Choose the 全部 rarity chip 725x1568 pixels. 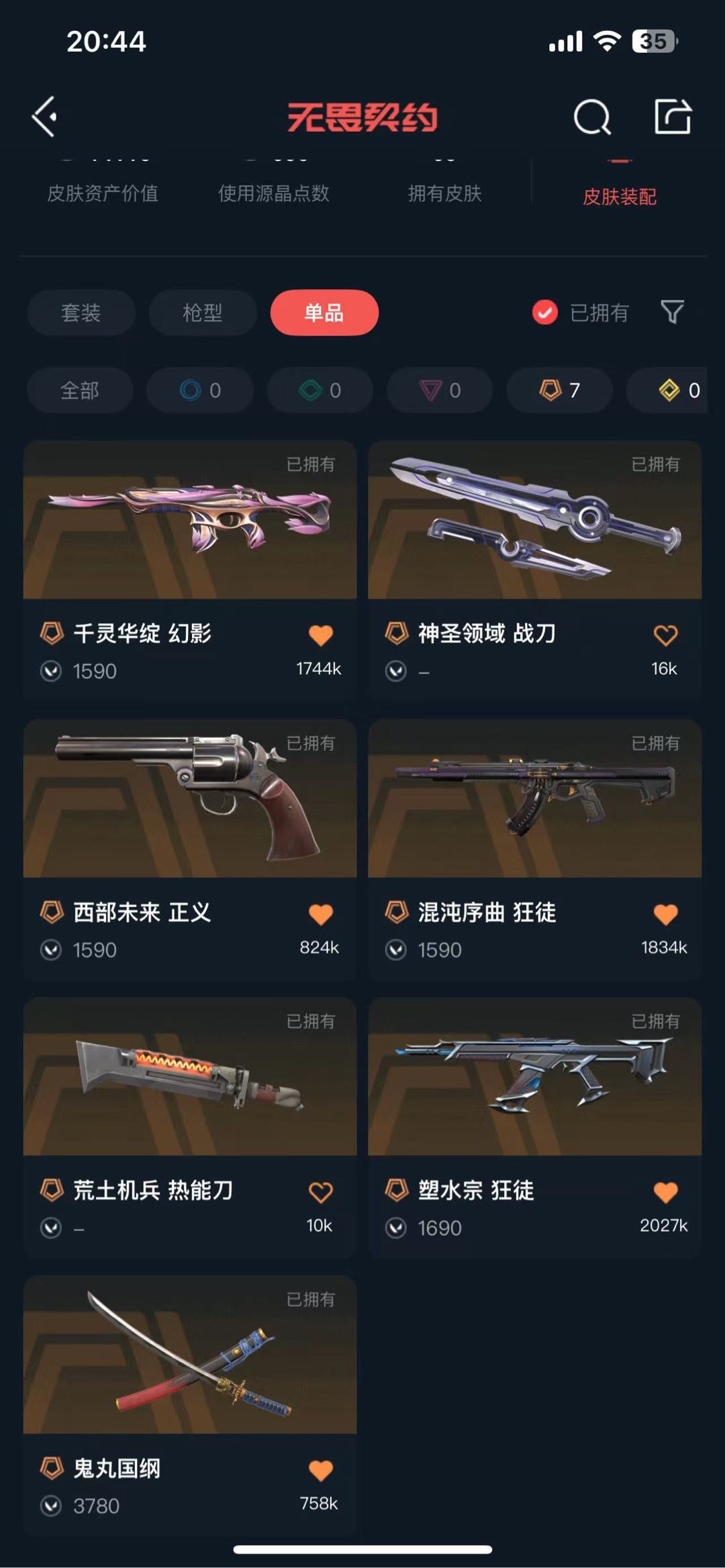pos(80,390)
